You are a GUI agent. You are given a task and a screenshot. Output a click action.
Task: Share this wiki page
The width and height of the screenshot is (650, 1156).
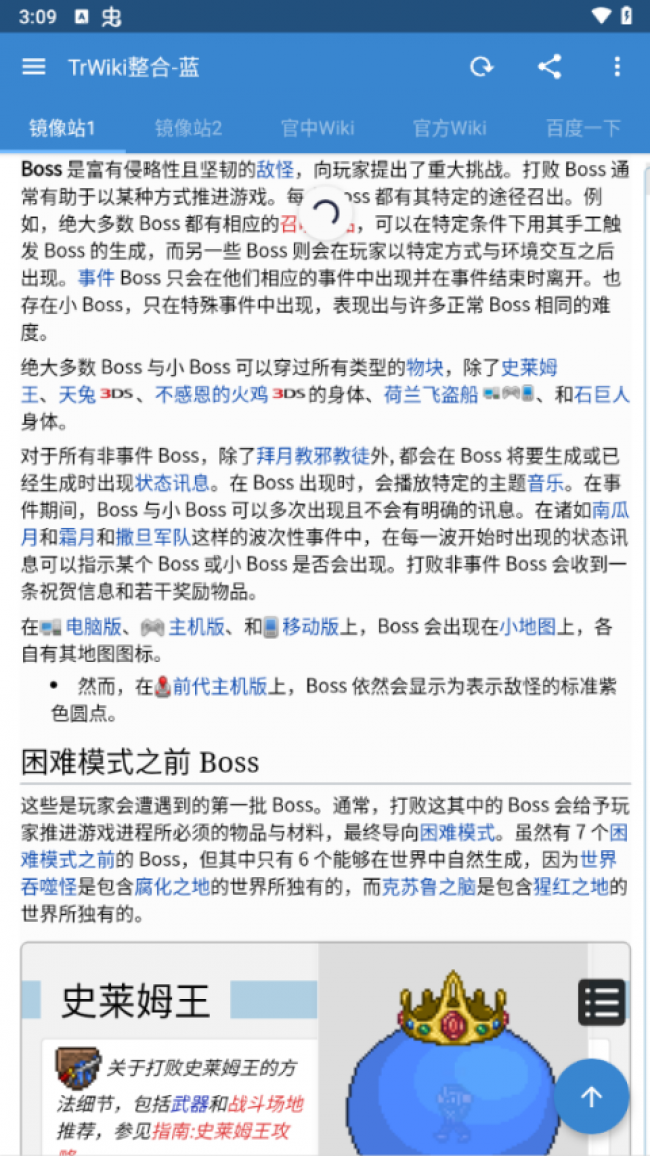[549, 67]
